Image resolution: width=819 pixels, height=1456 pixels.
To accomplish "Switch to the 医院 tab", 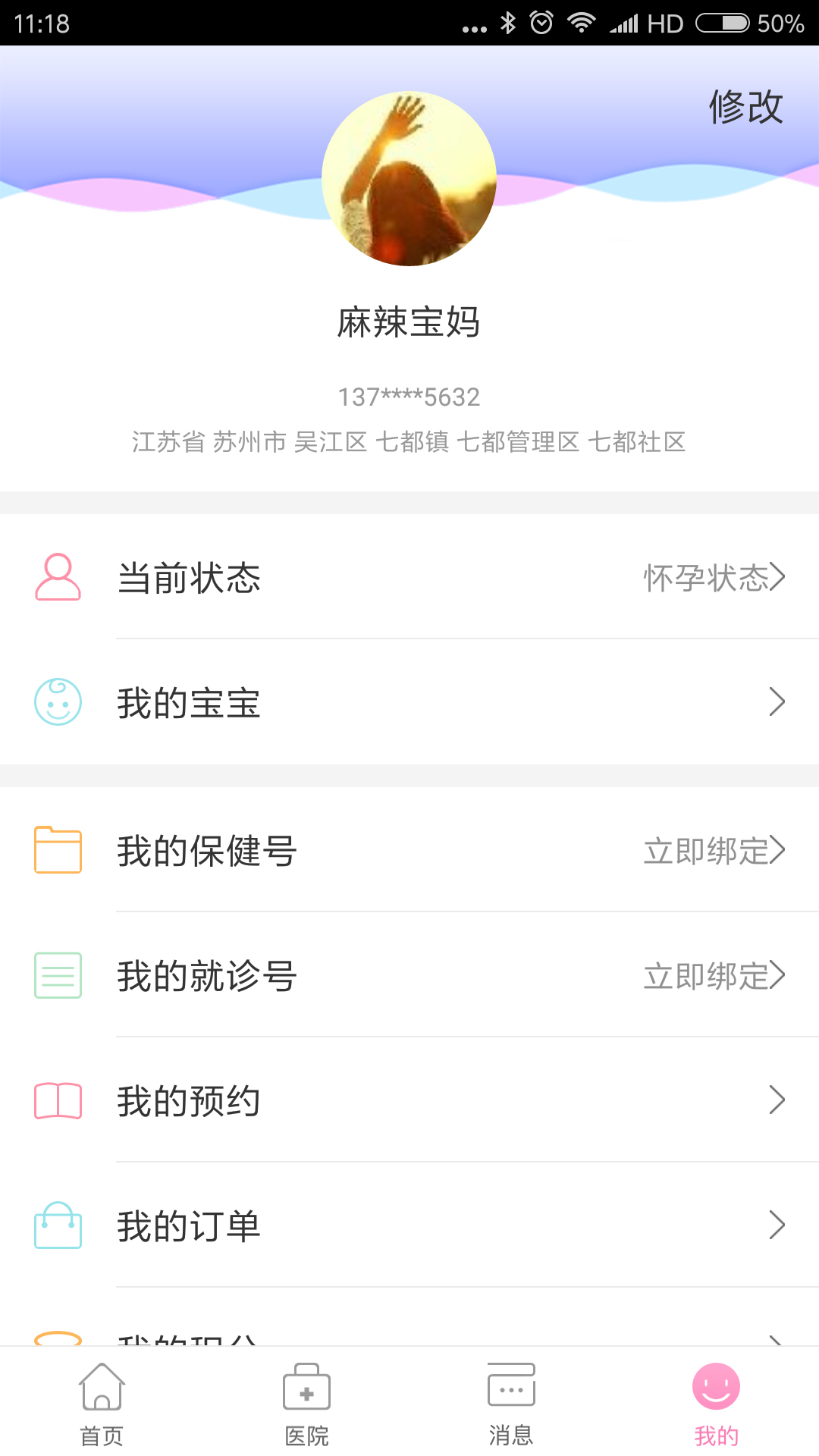I will click(x=307, y=1403).
